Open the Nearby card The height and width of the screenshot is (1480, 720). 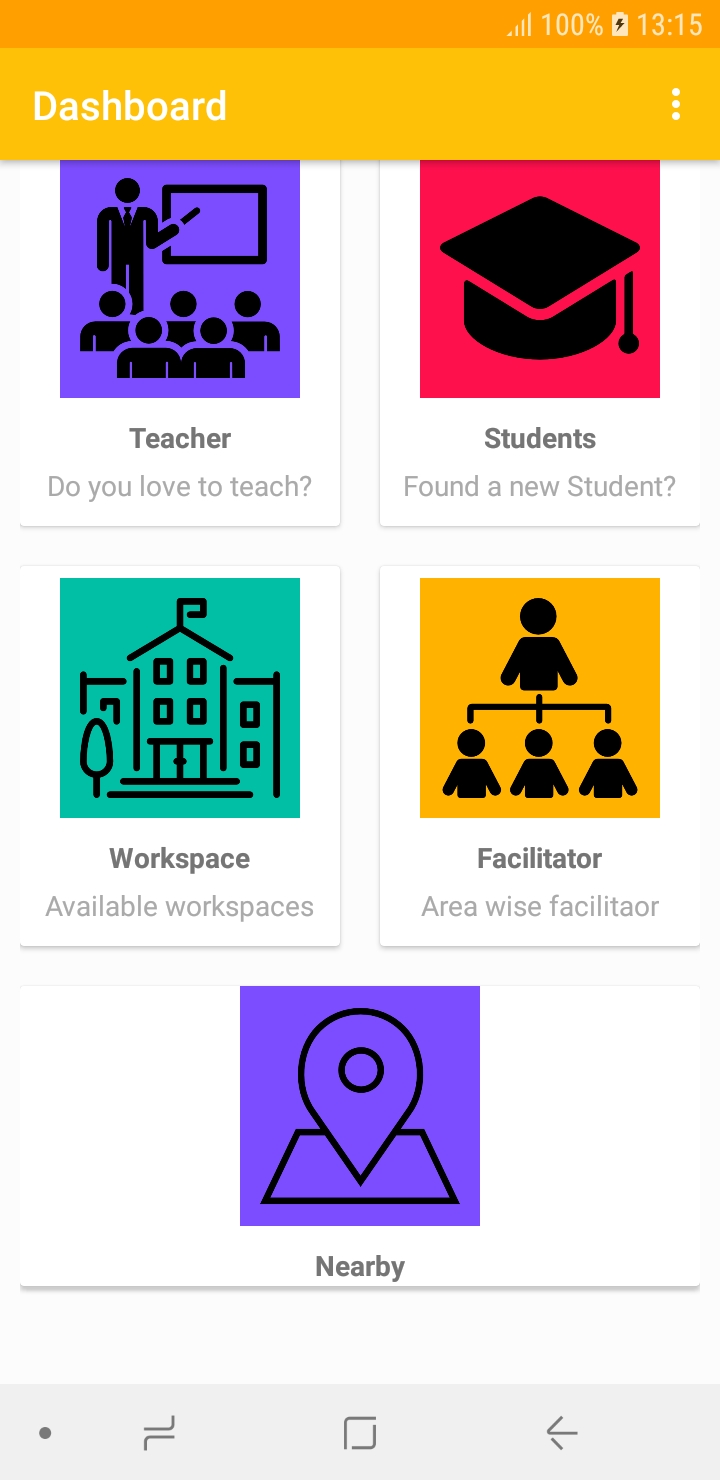tap(360, 1136)
